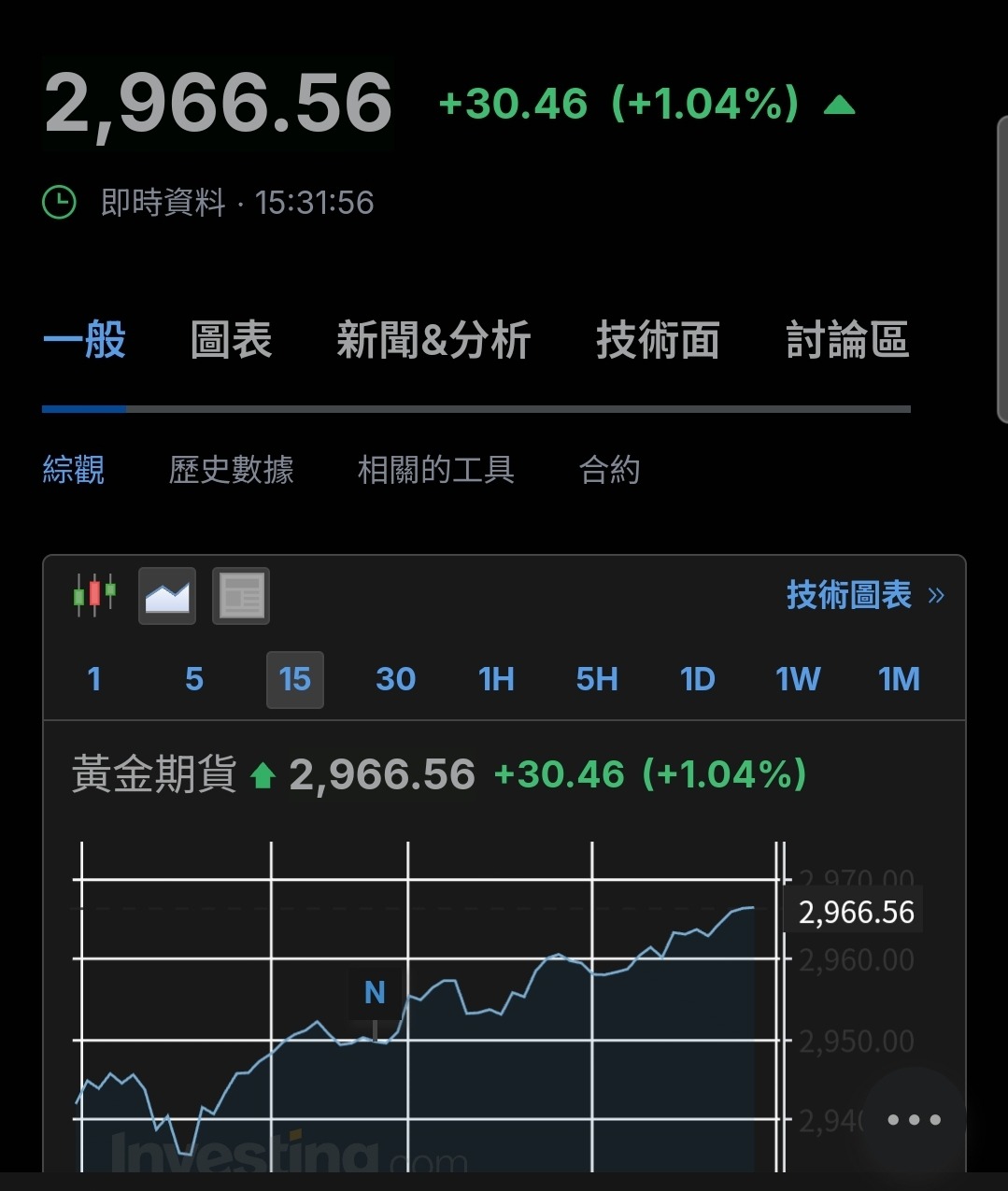Viewport: 1008px width, 1191px height.
Task: Open the 新聞&分析 tab
Action: coord(433,340)
